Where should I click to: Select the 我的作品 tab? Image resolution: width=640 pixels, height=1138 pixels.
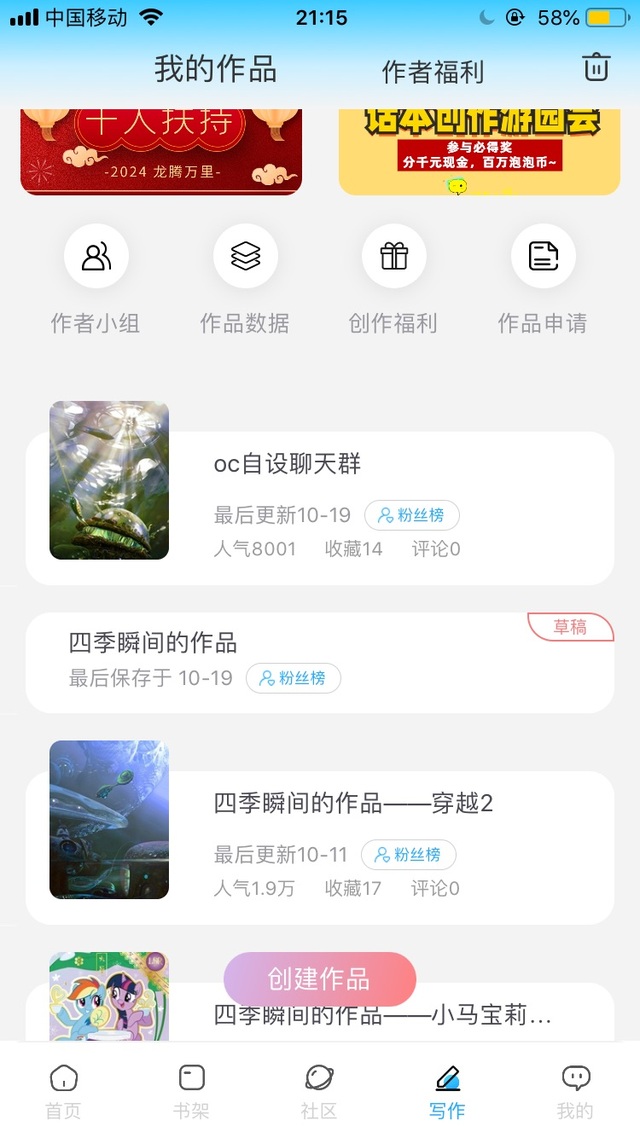(215, 70)
